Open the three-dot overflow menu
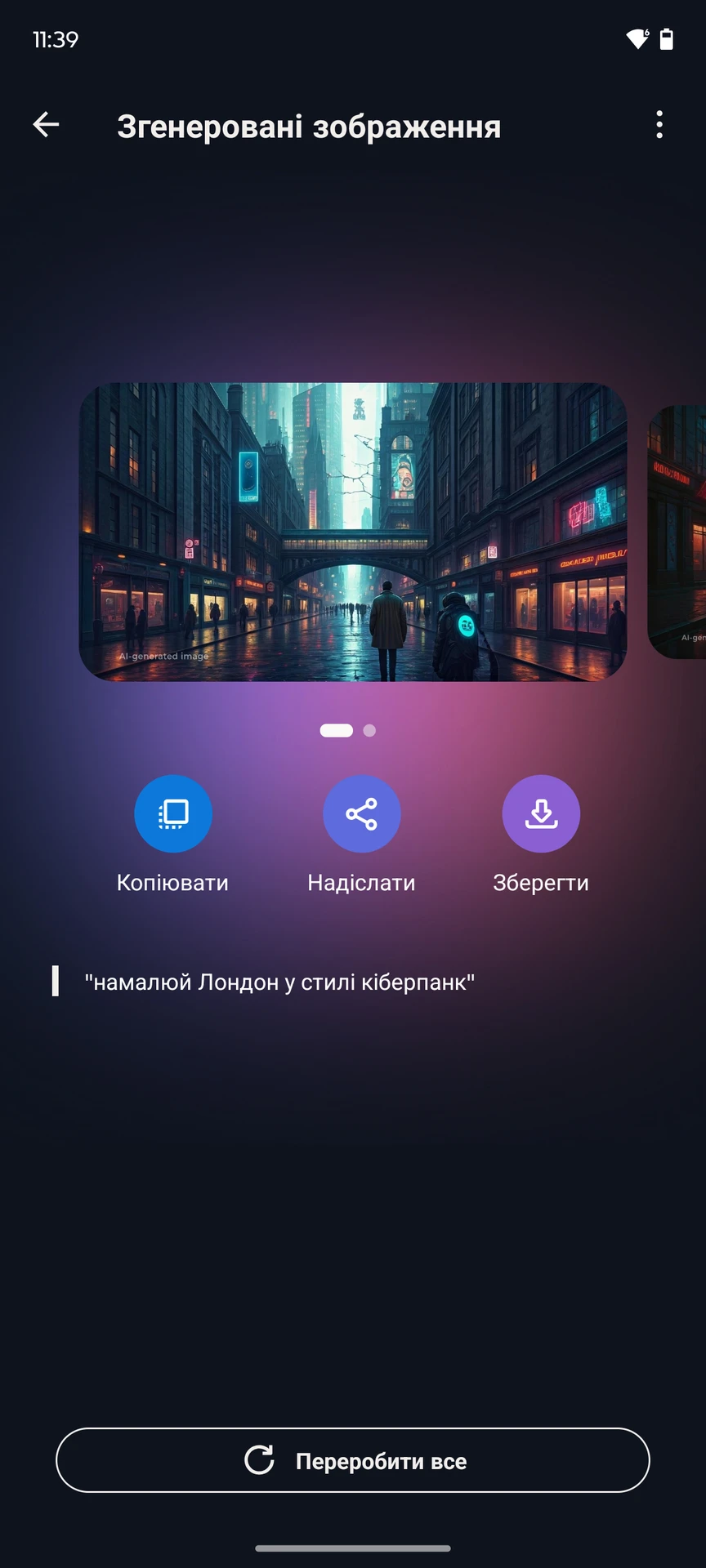 coord(659,125)
